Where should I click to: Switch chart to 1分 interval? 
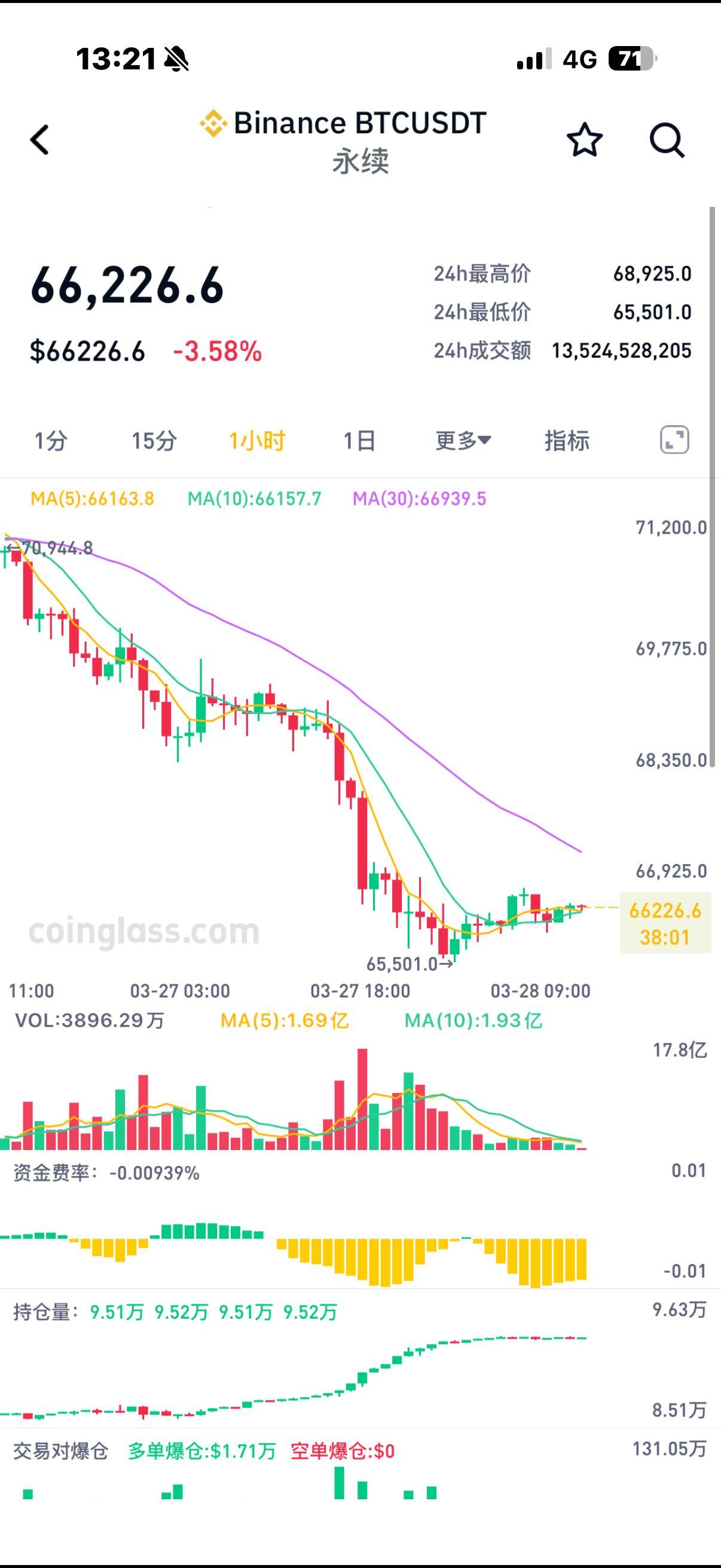point(50,440)
